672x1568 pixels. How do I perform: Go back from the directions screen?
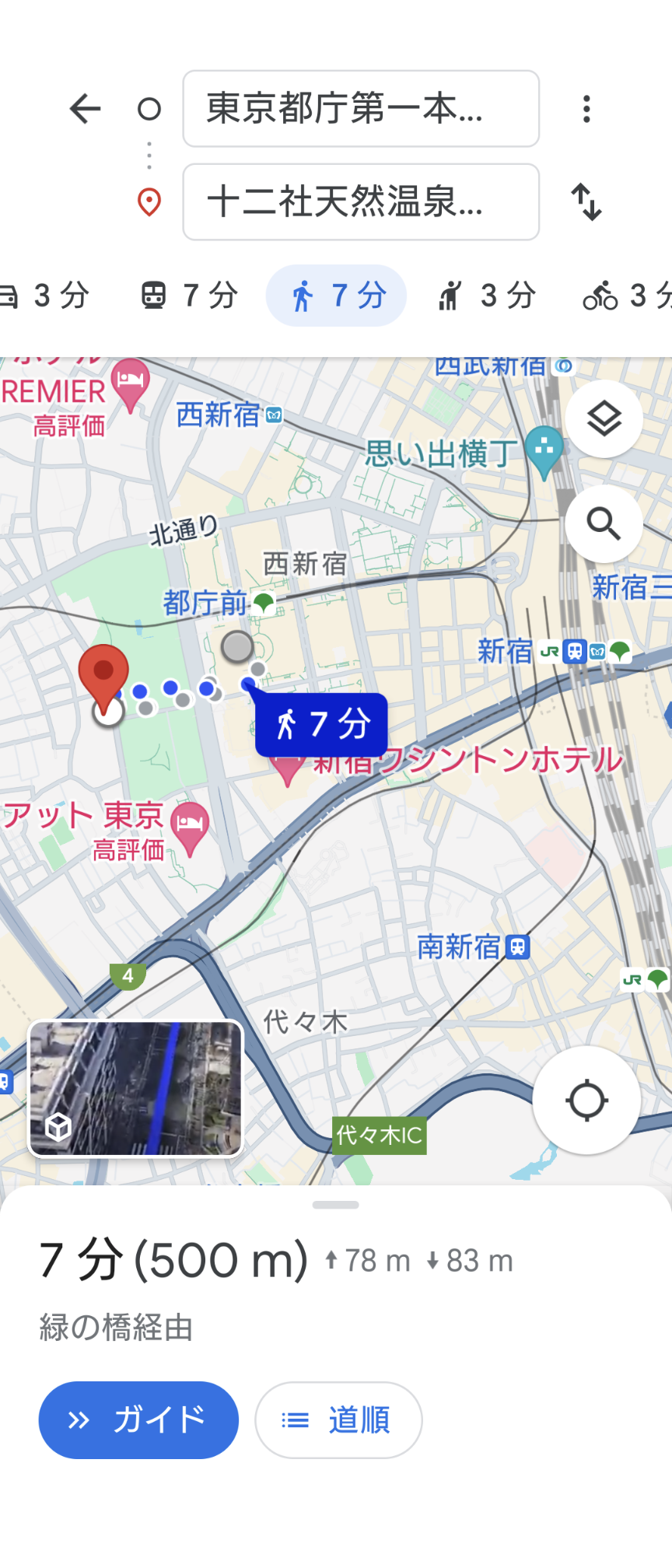(x=85, y=109)
